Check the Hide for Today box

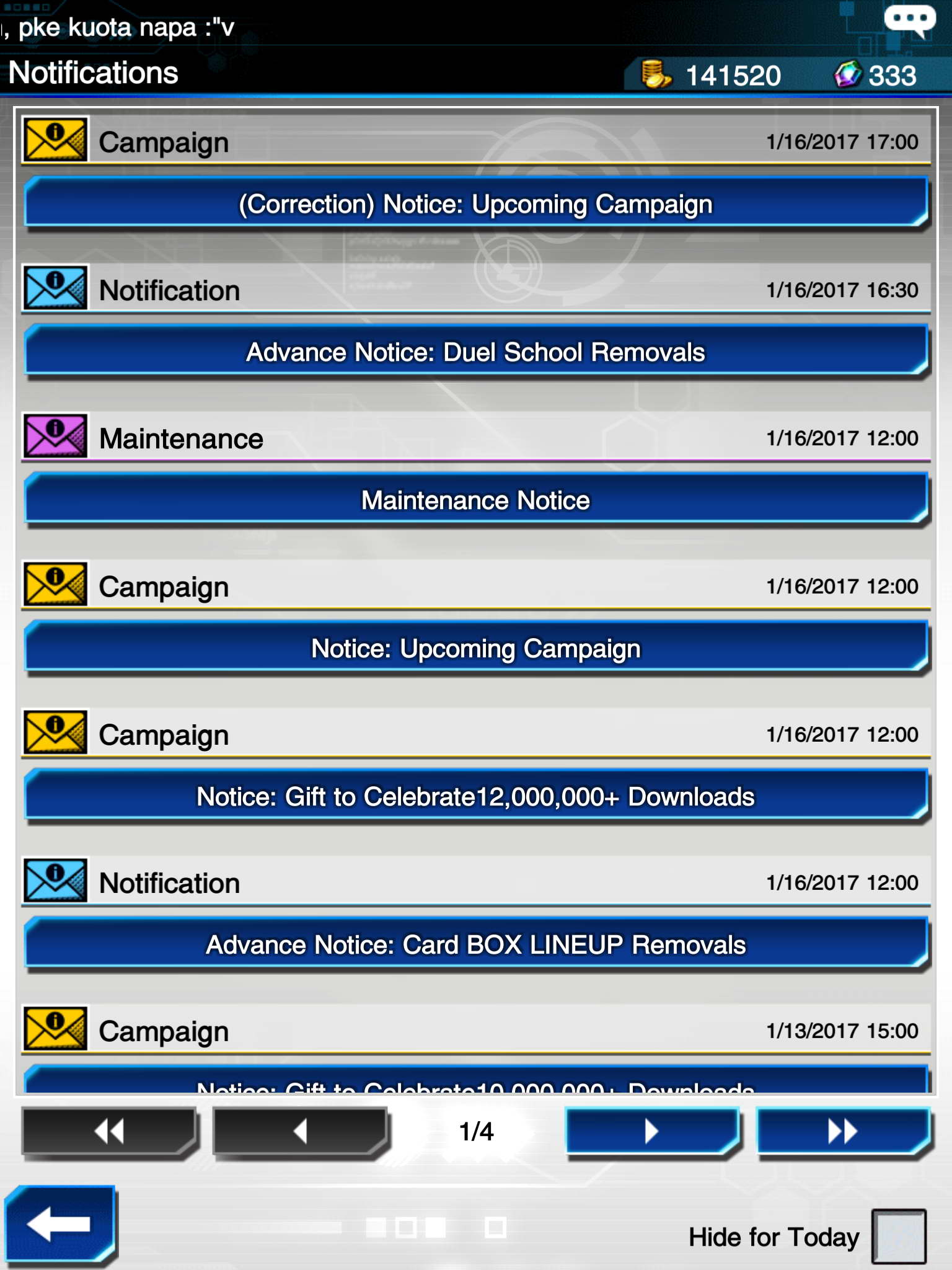[x=898, y=1236]
